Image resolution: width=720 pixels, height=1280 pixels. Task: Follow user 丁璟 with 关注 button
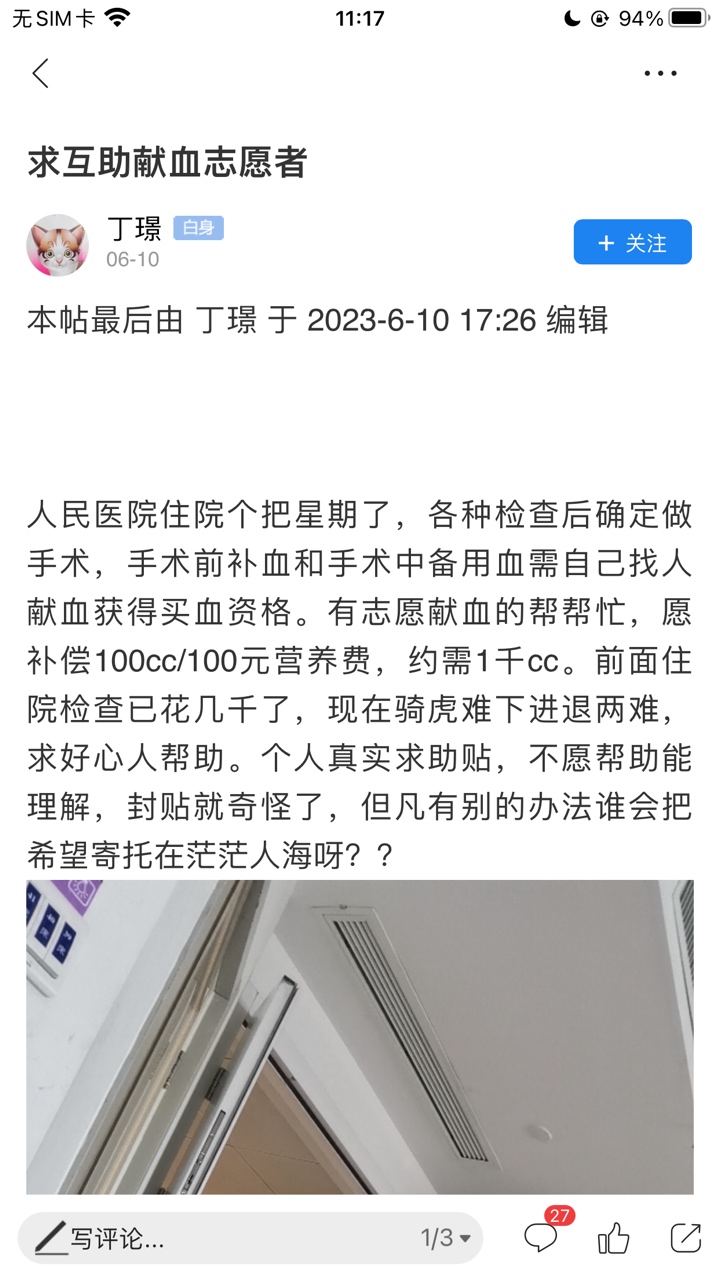tap(632, 242)
